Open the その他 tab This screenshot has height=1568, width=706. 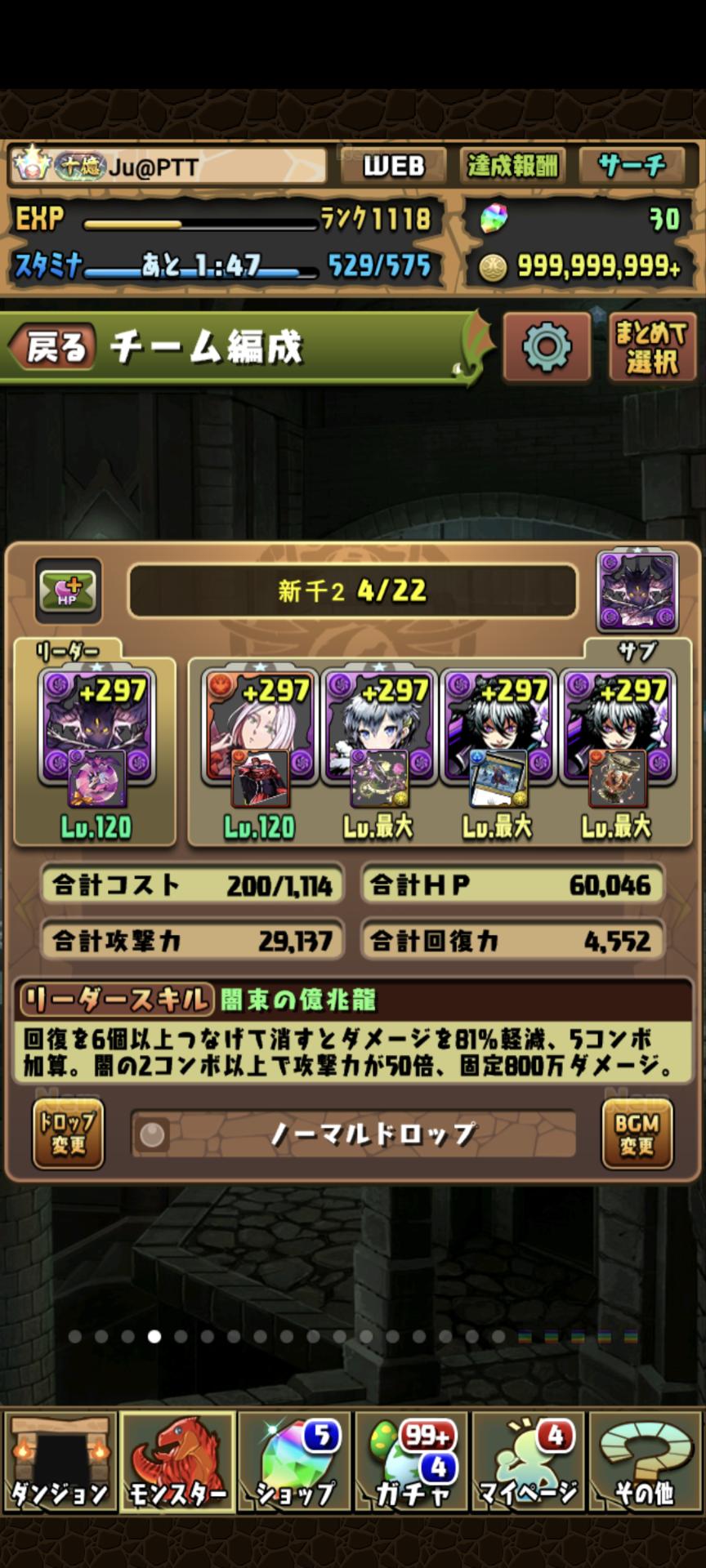click(646, 1463)
